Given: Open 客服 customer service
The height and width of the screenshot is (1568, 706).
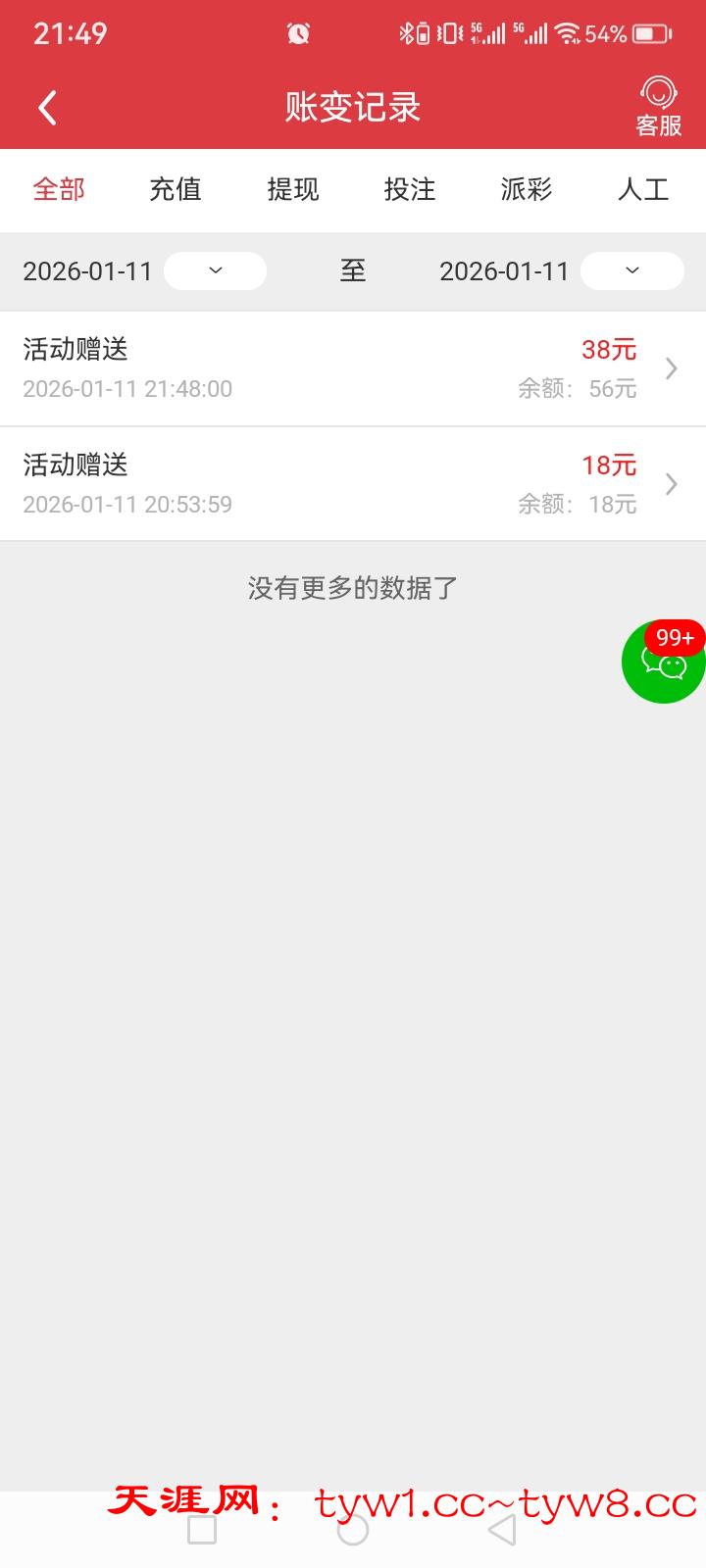Looking at the screenshot, I should 658,107.
